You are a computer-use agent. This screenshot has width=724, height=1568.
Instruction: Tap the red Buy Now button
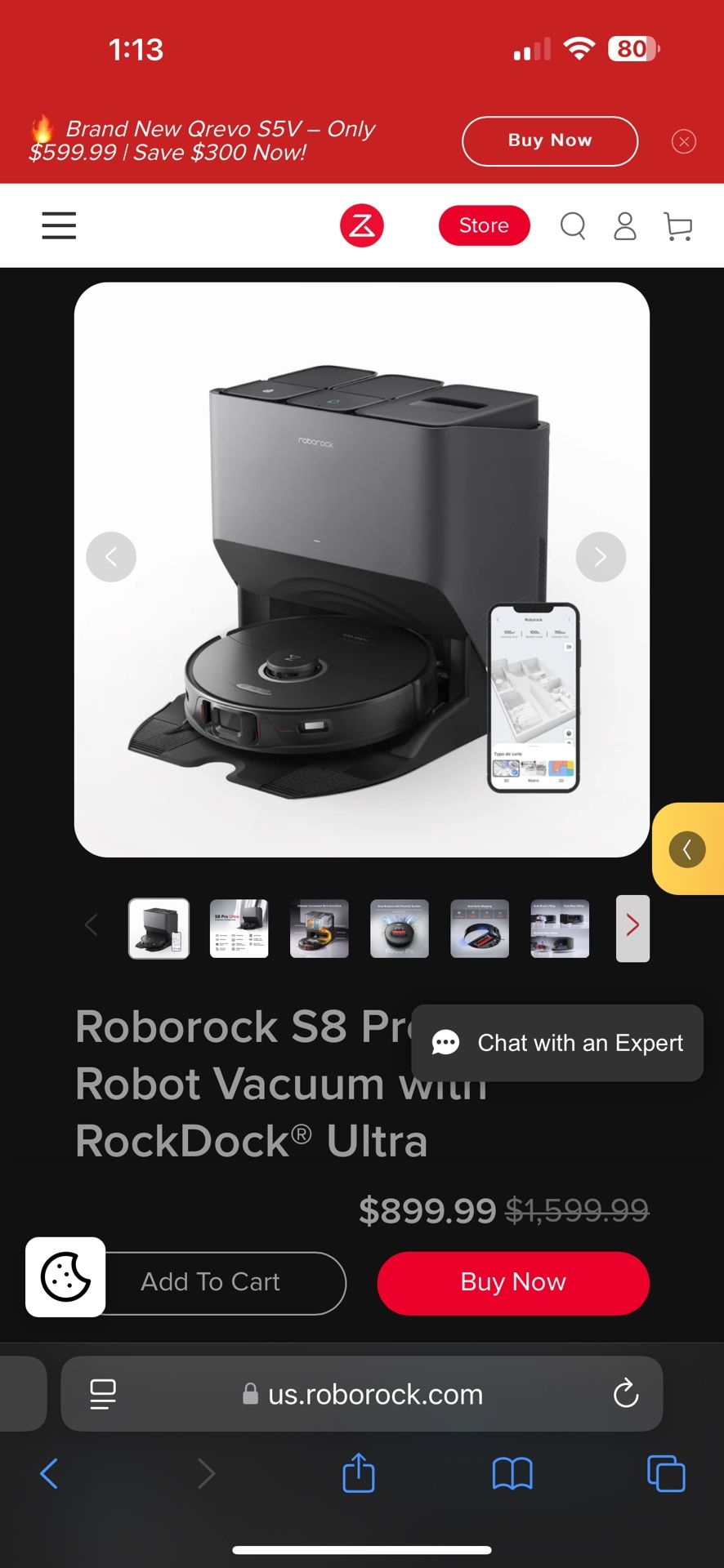(513, 1283)
